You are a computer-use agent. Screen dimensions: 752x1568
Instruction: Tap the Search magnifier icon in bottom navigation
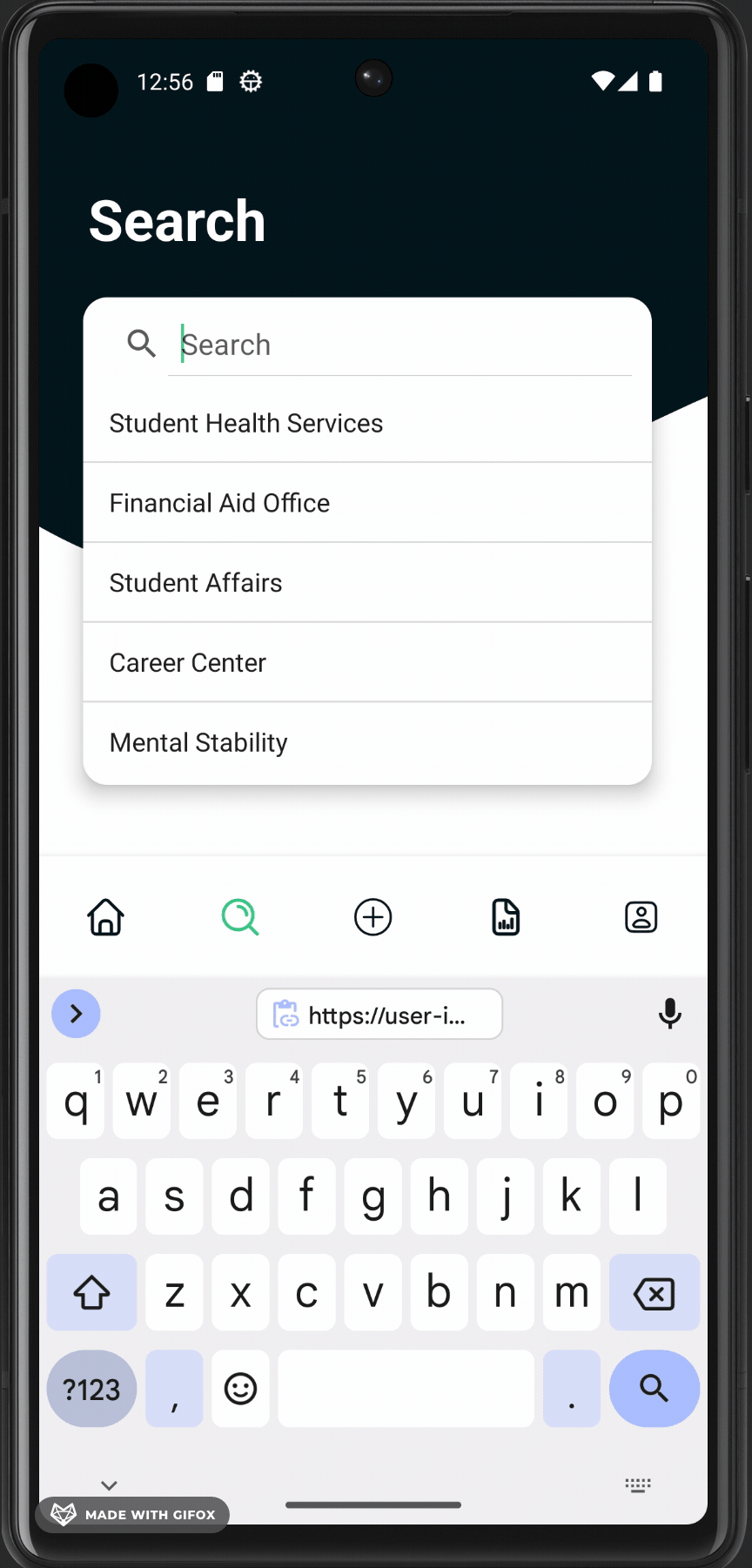coord(240,916)
